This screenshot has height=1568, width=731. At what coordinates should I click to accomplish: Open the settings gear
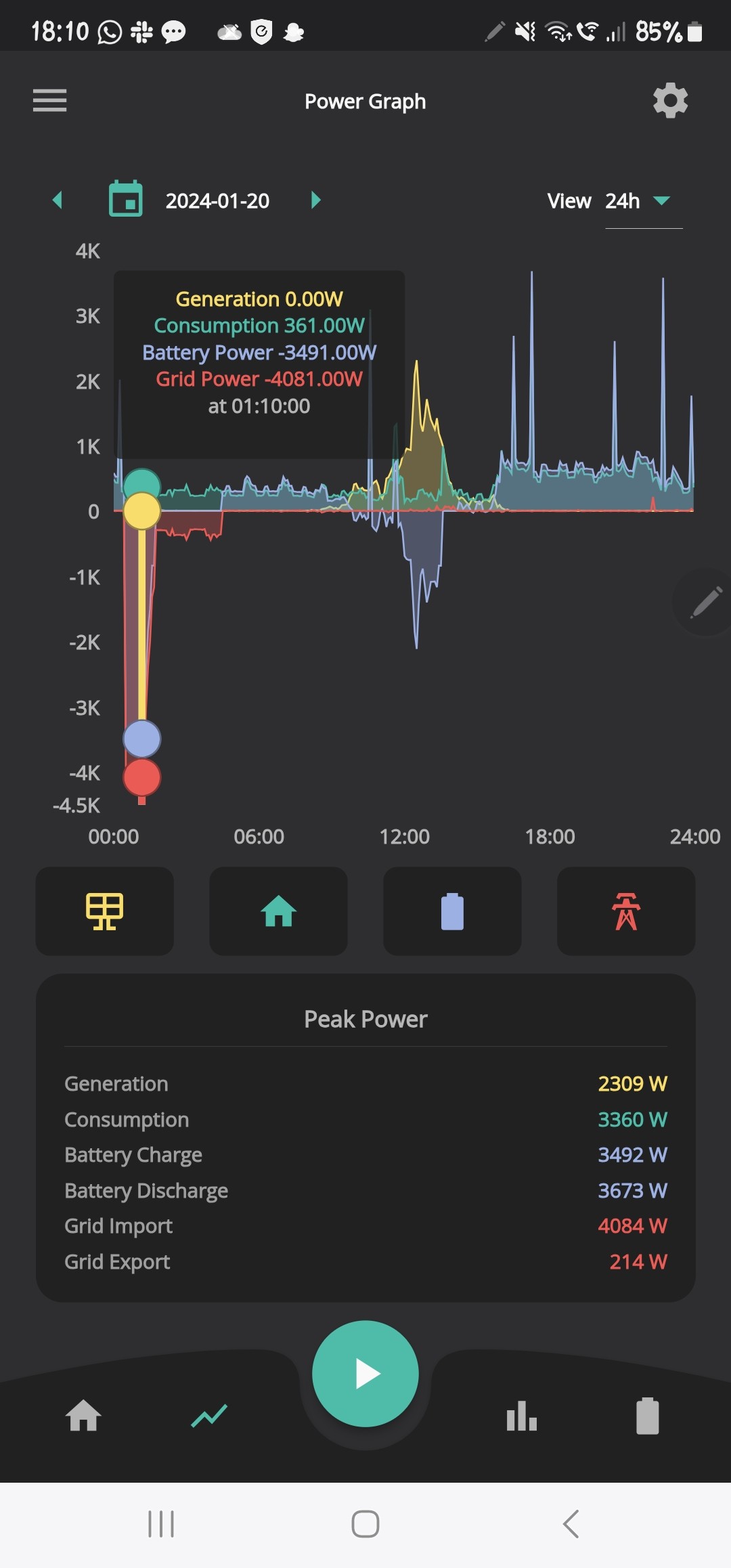click(670, 101)
